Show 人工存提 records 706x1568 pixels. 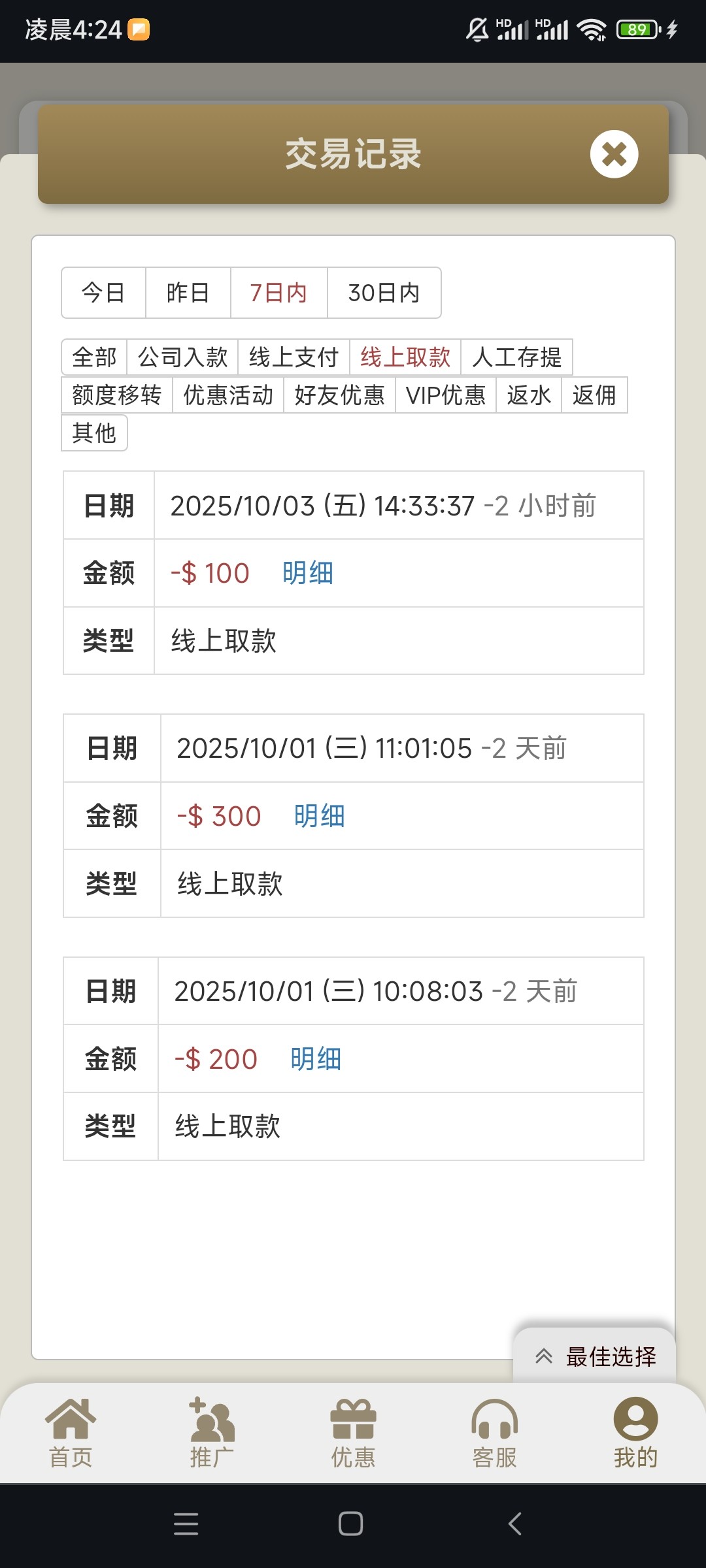pos(516,357)
